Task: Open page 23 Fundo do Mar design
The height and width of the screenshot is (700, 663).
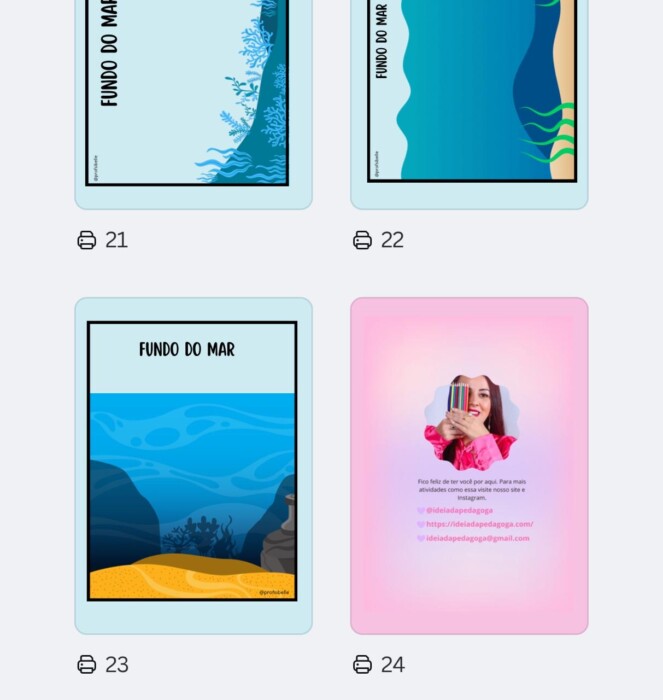Action: point(193,465)
